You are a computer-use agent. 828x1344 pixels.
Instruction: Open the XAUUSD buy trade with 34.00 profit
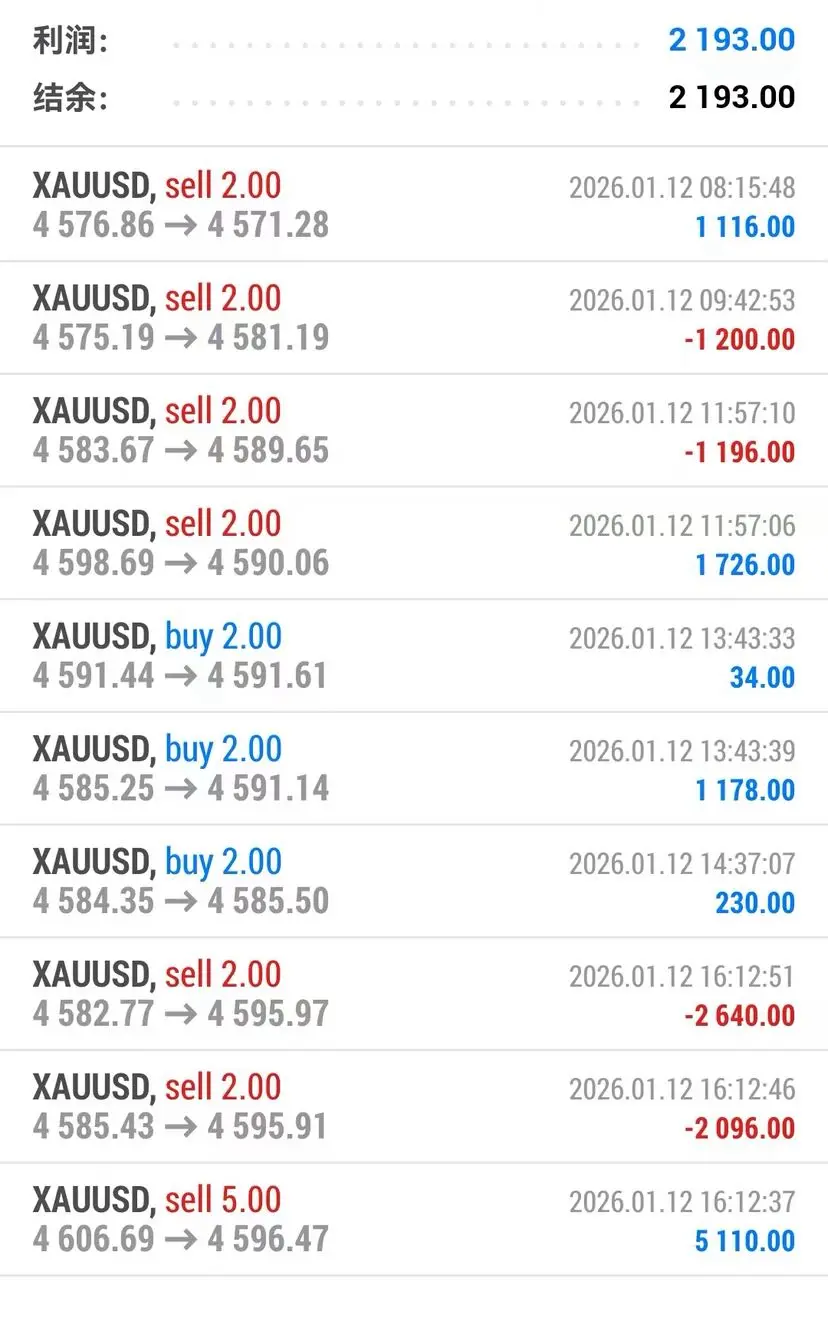[414, 657]
